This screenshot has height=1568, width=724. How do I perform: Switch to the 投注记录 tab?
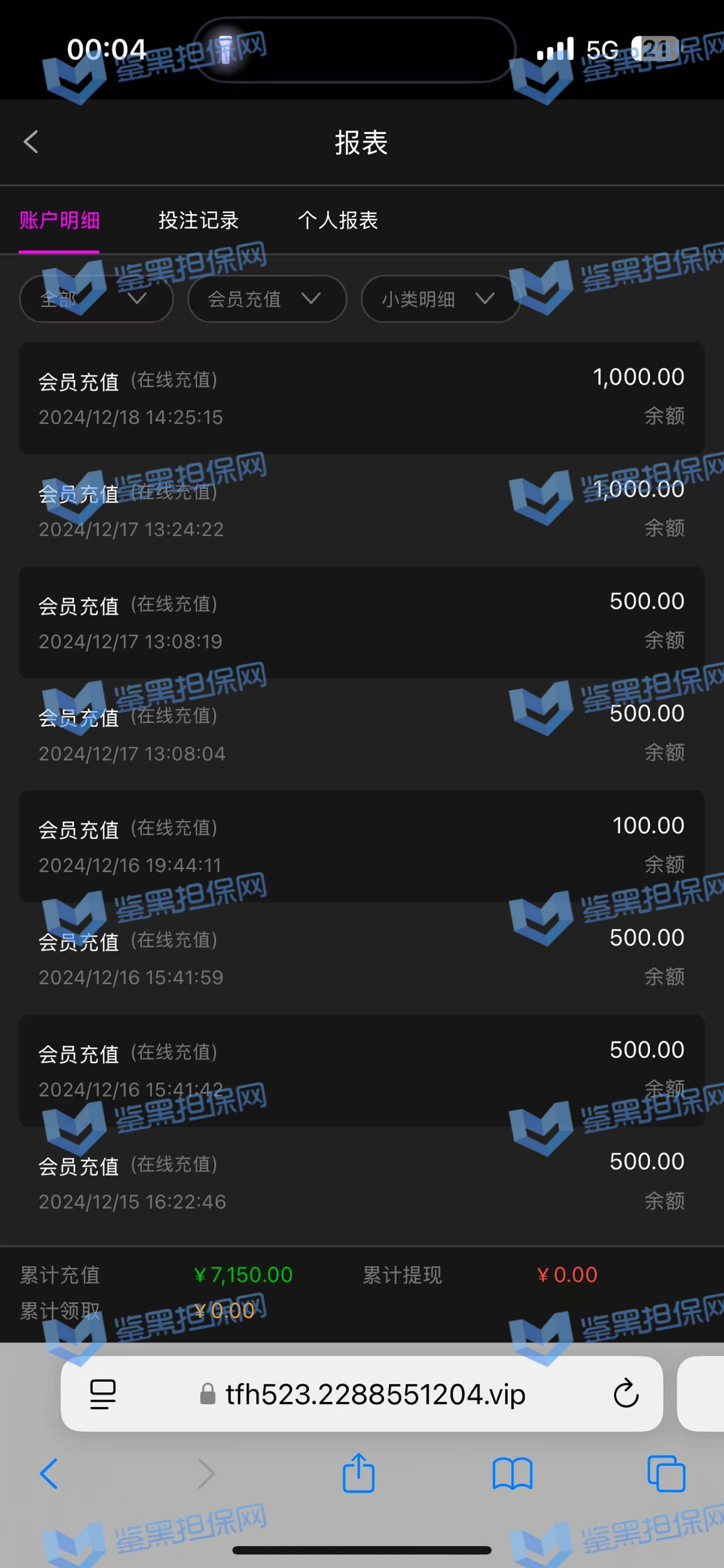(x=199, y=220)
